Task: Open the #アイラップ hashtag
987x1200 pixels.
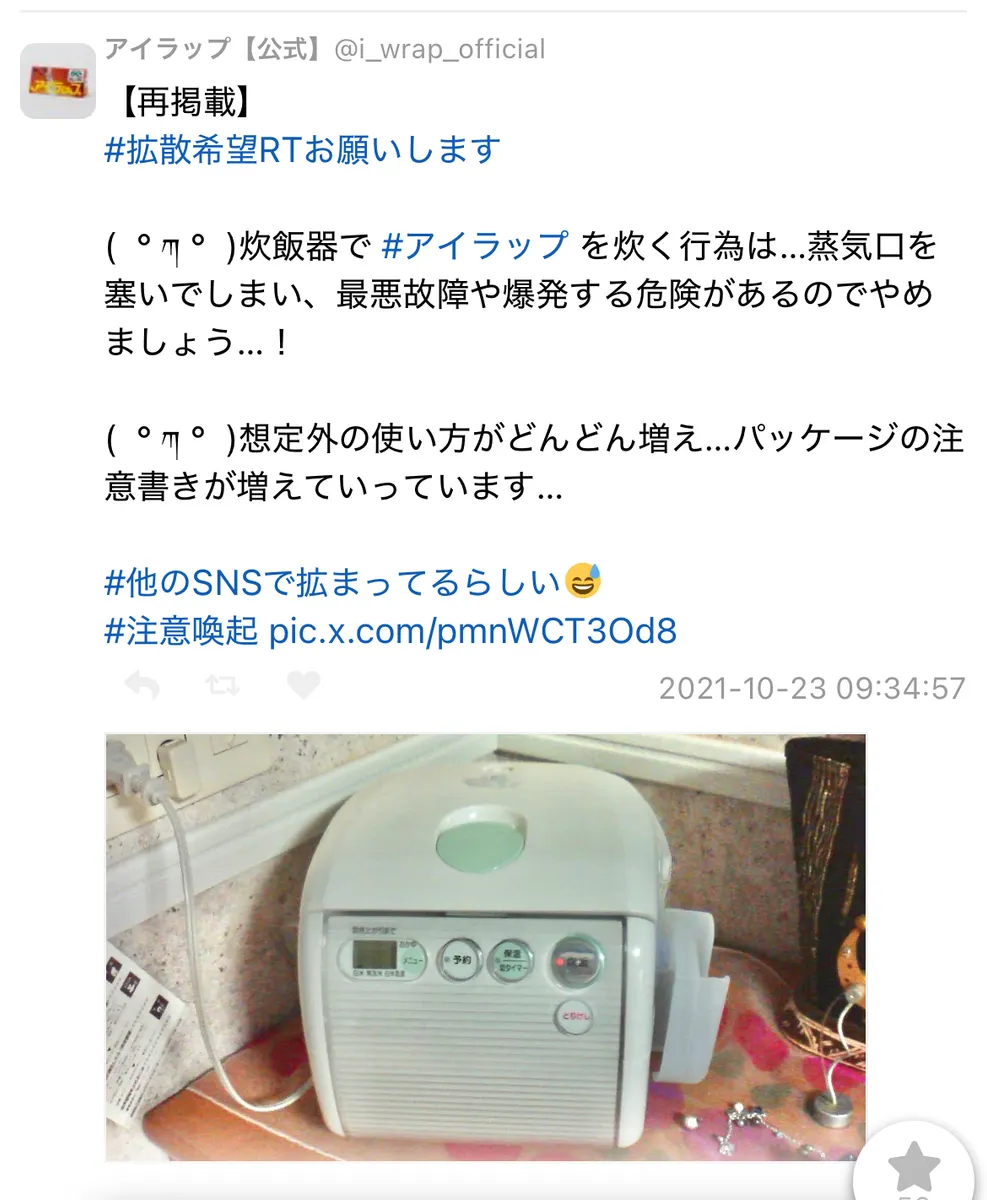Action: 475,246
